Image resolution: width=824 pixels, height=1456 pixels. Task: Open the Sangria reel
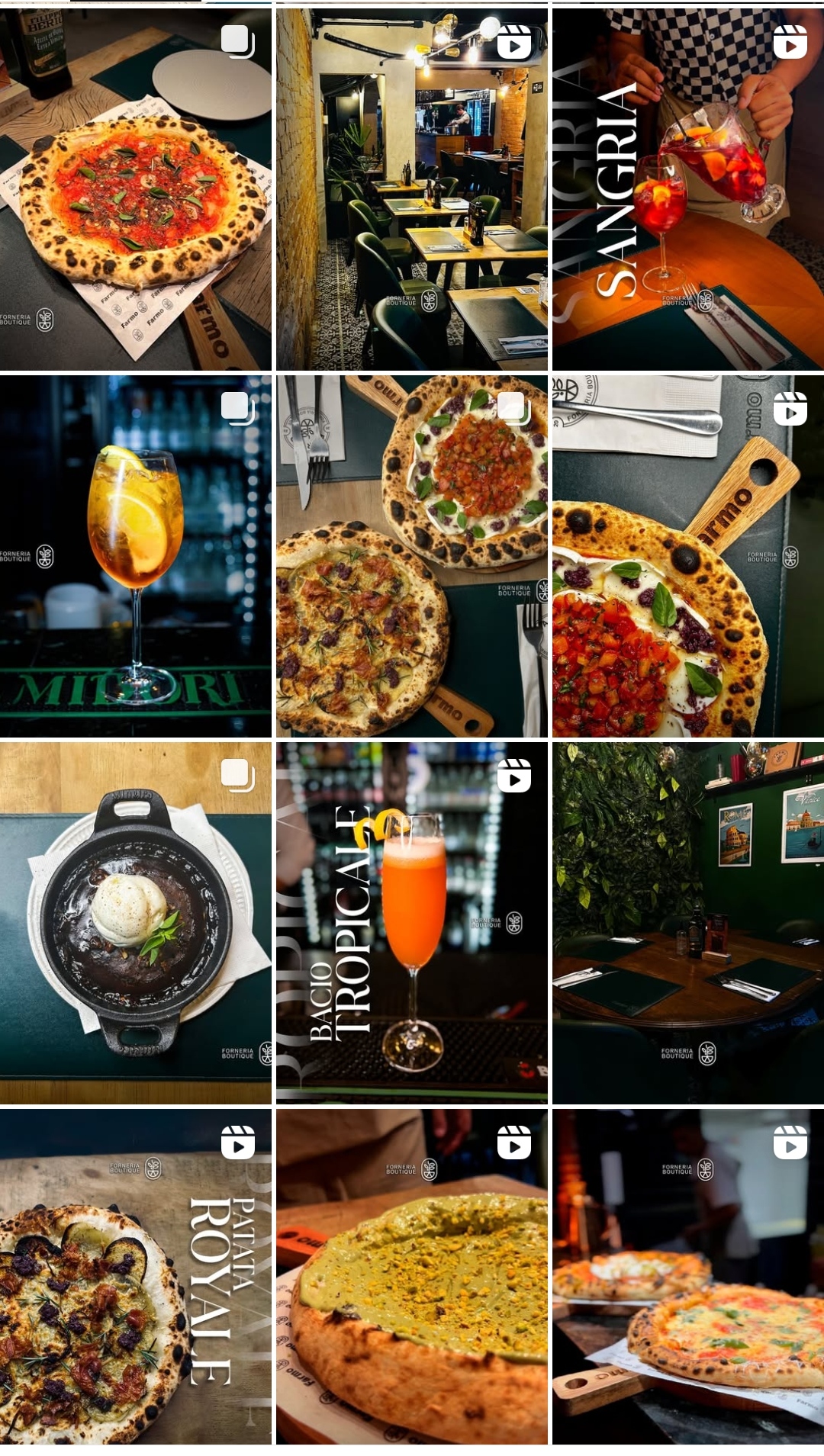pyautogui.click(x=687, y=189)
